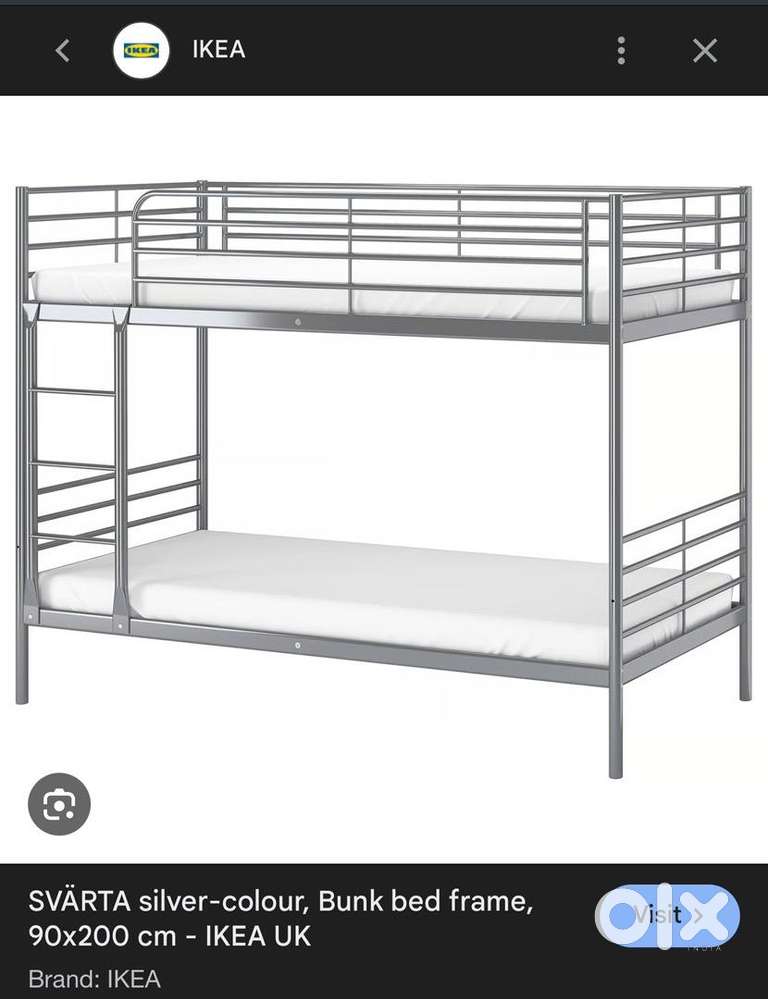This screenshot has width=768, height=999.
Task: Go back using the top arrow
Action: coord(63,50)
